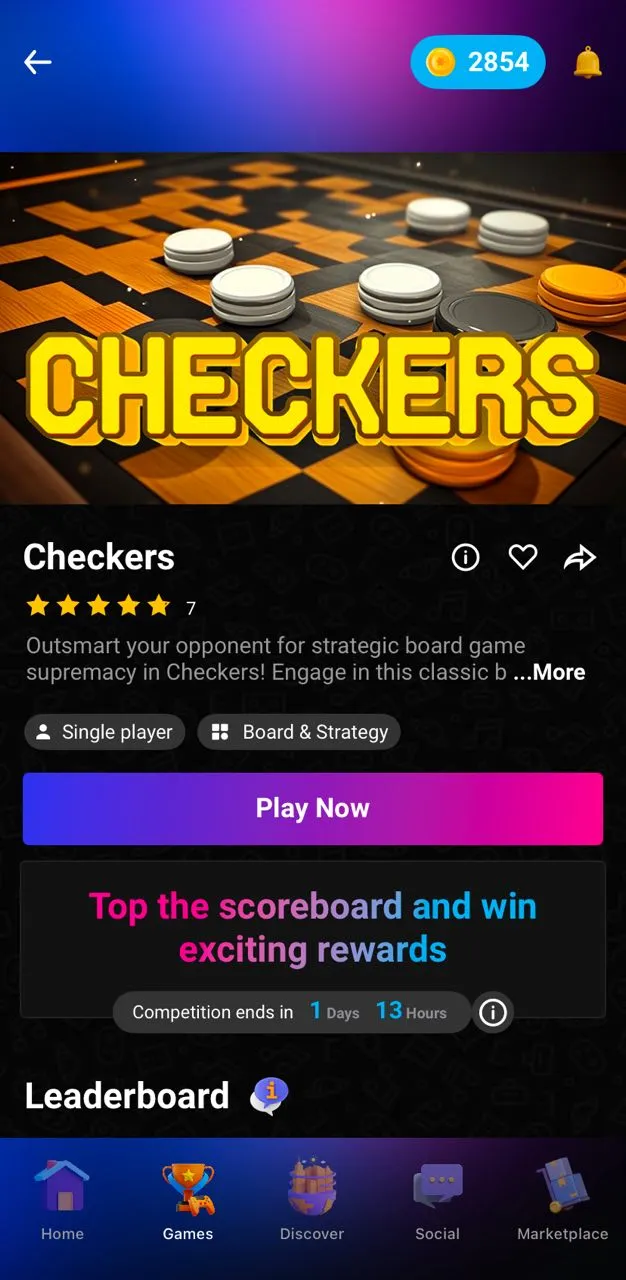Switch to the Social tab
626x1280 pixels.
tap(437, 1200)
